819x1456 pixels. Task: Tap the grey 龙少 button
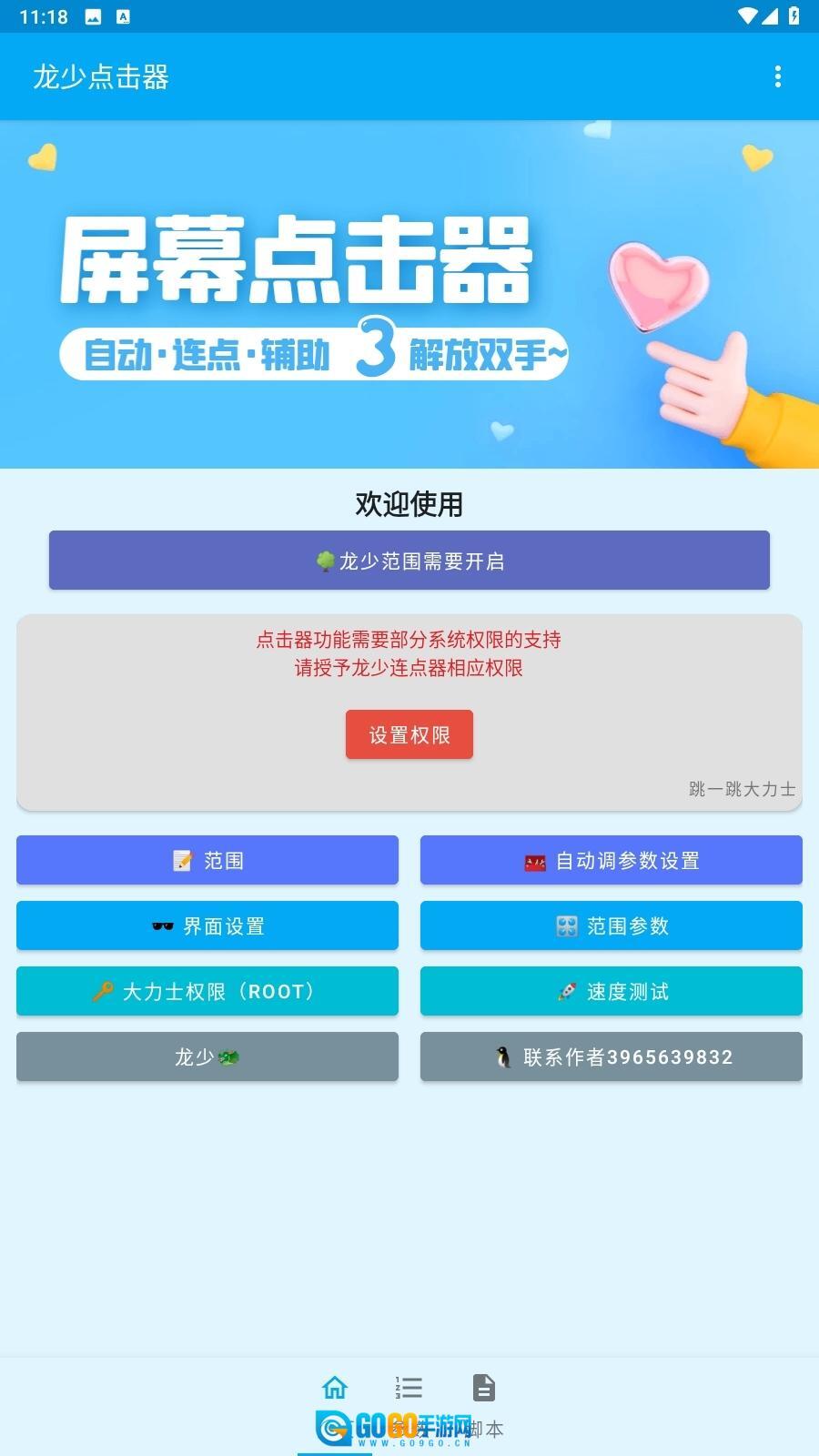207,1057
